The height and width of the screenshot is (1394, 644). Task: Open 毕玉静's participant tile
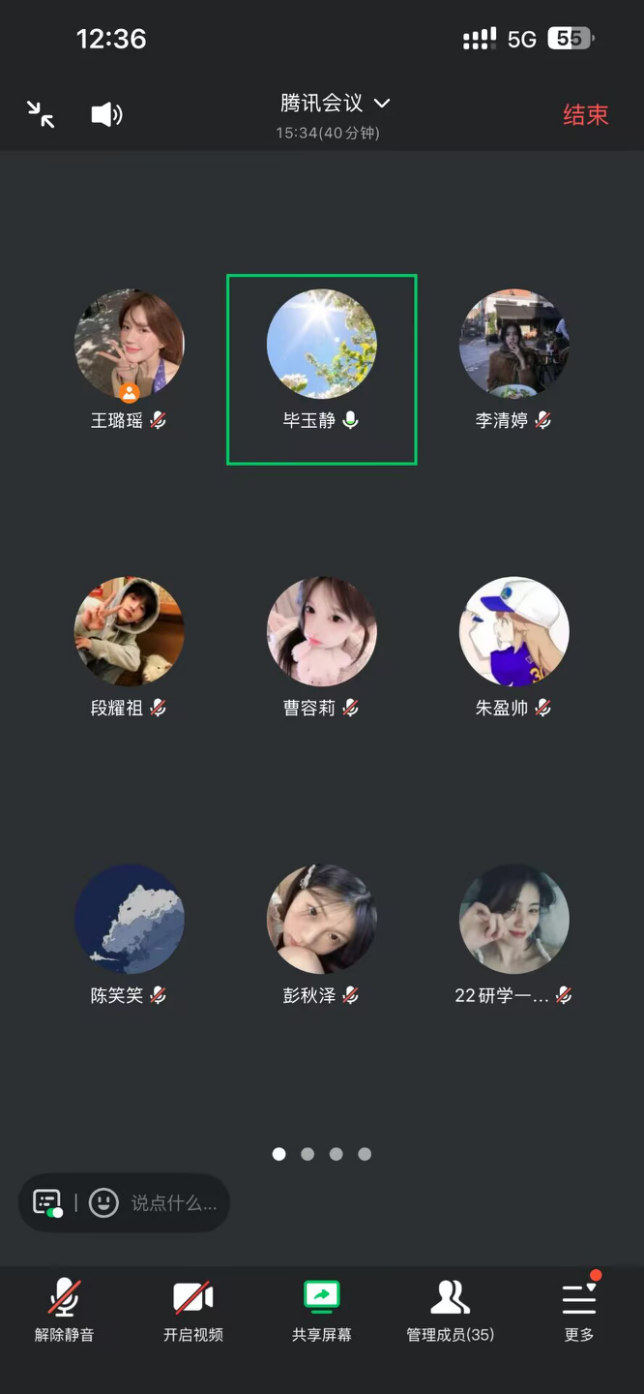(321, 345)
